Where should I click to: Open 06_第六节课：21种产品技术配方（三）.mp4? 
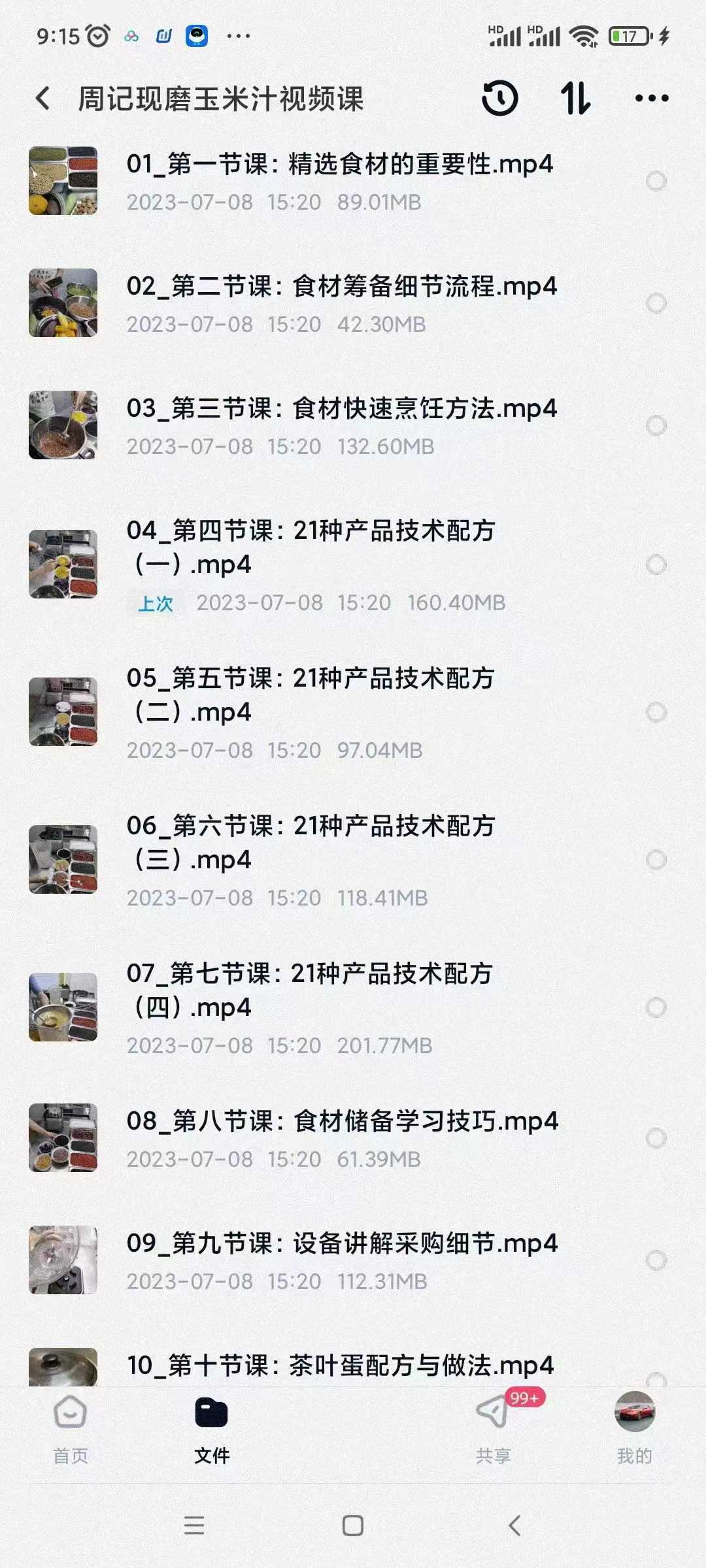click(x=311, y=843)
